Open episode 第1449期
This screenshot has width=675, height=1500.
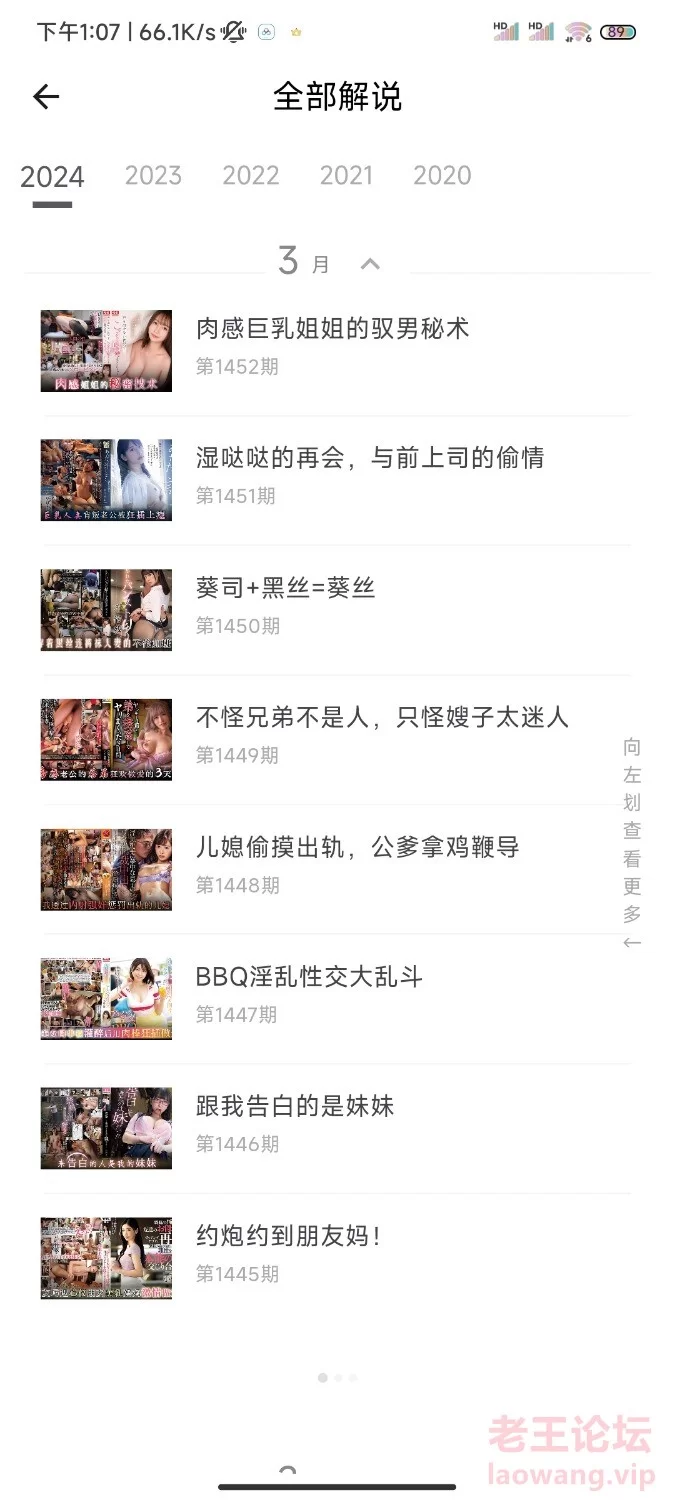(337, 740)
